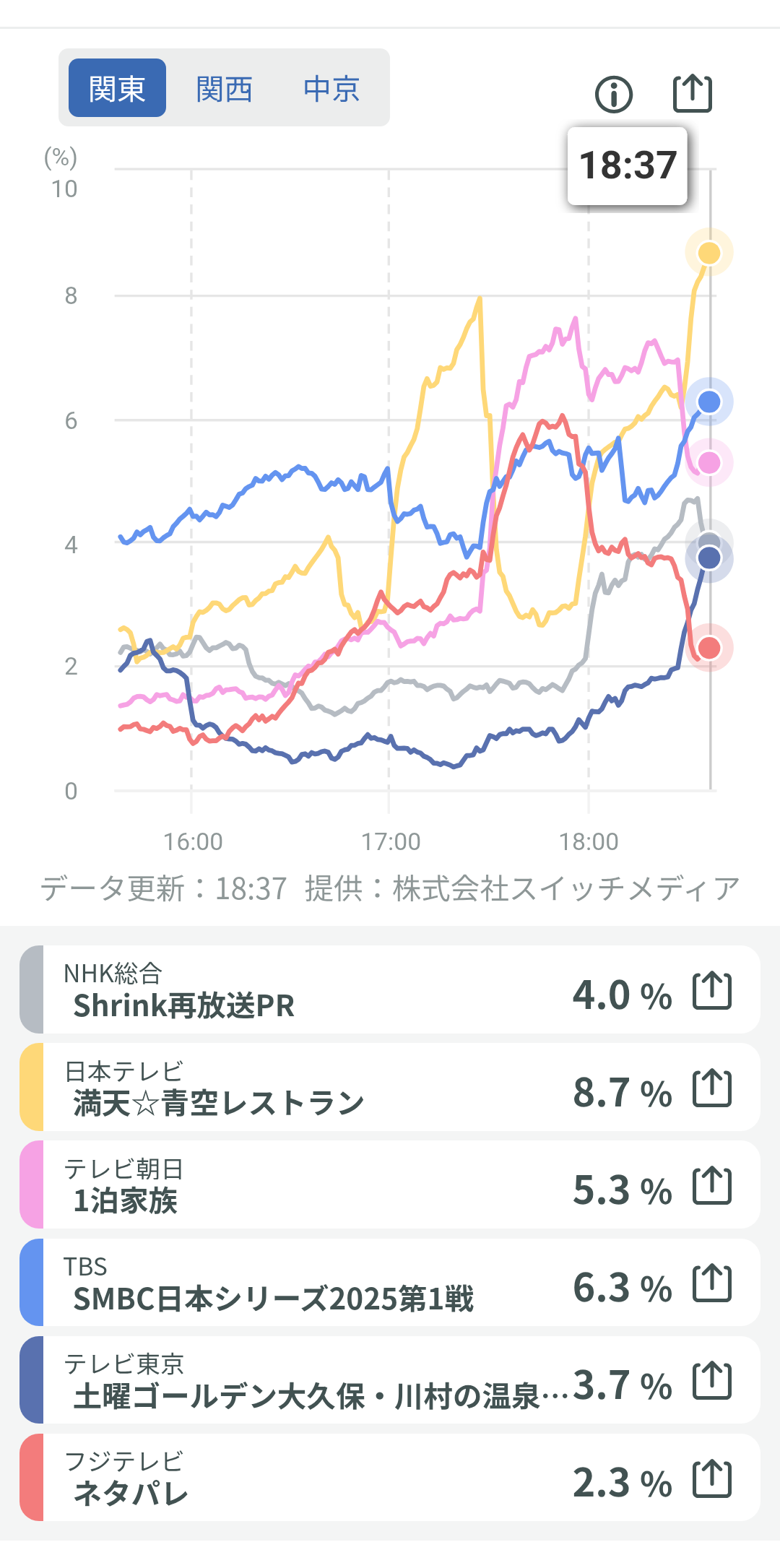Switch to the 関西 region tab
This screenshot has width=780, height=1568.
[224, 89]
